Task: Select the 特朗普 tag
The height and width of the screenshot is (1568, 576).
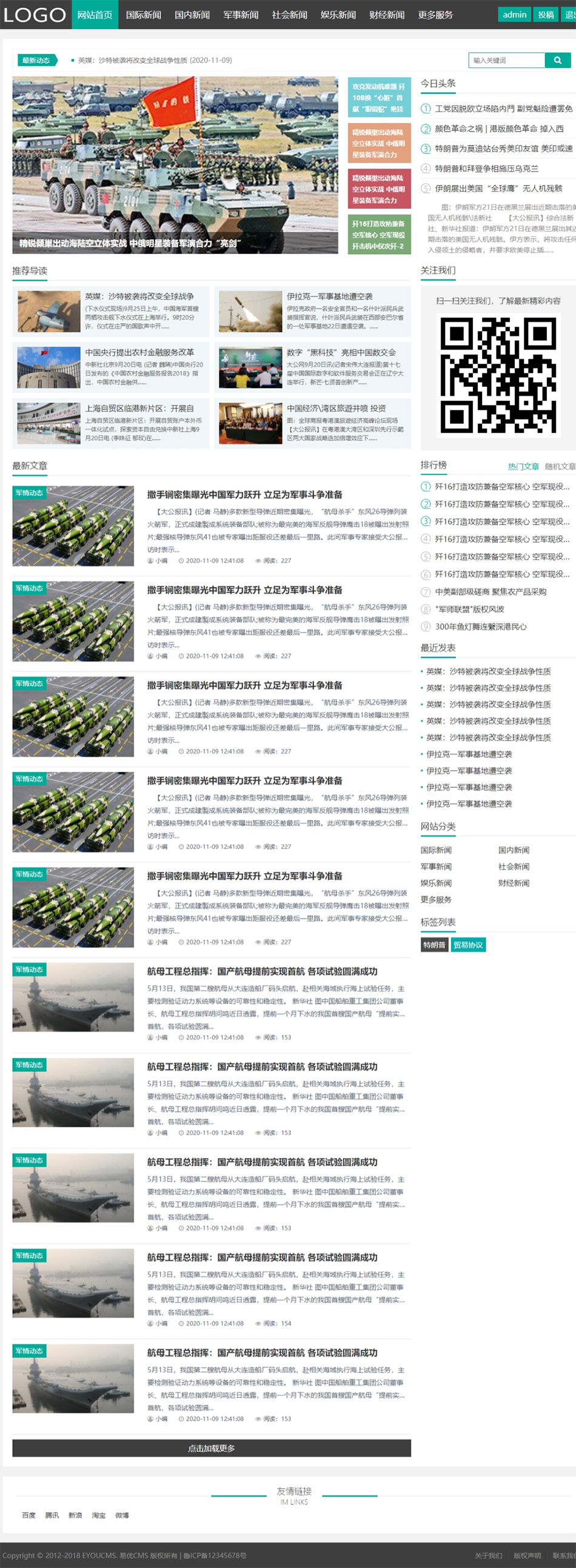Action: 434,945
